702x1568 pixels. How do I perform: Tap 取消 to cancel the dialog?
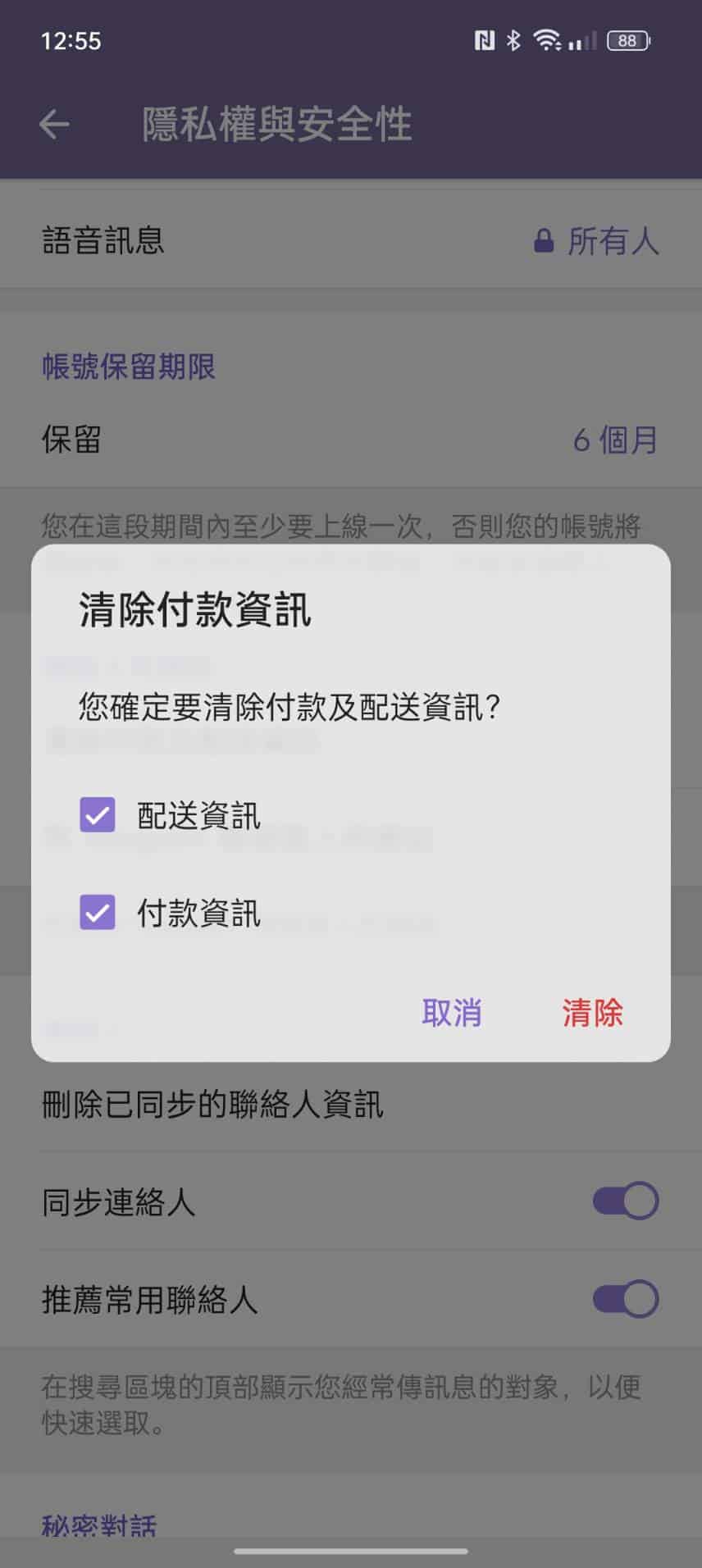tap(452, 1013)
